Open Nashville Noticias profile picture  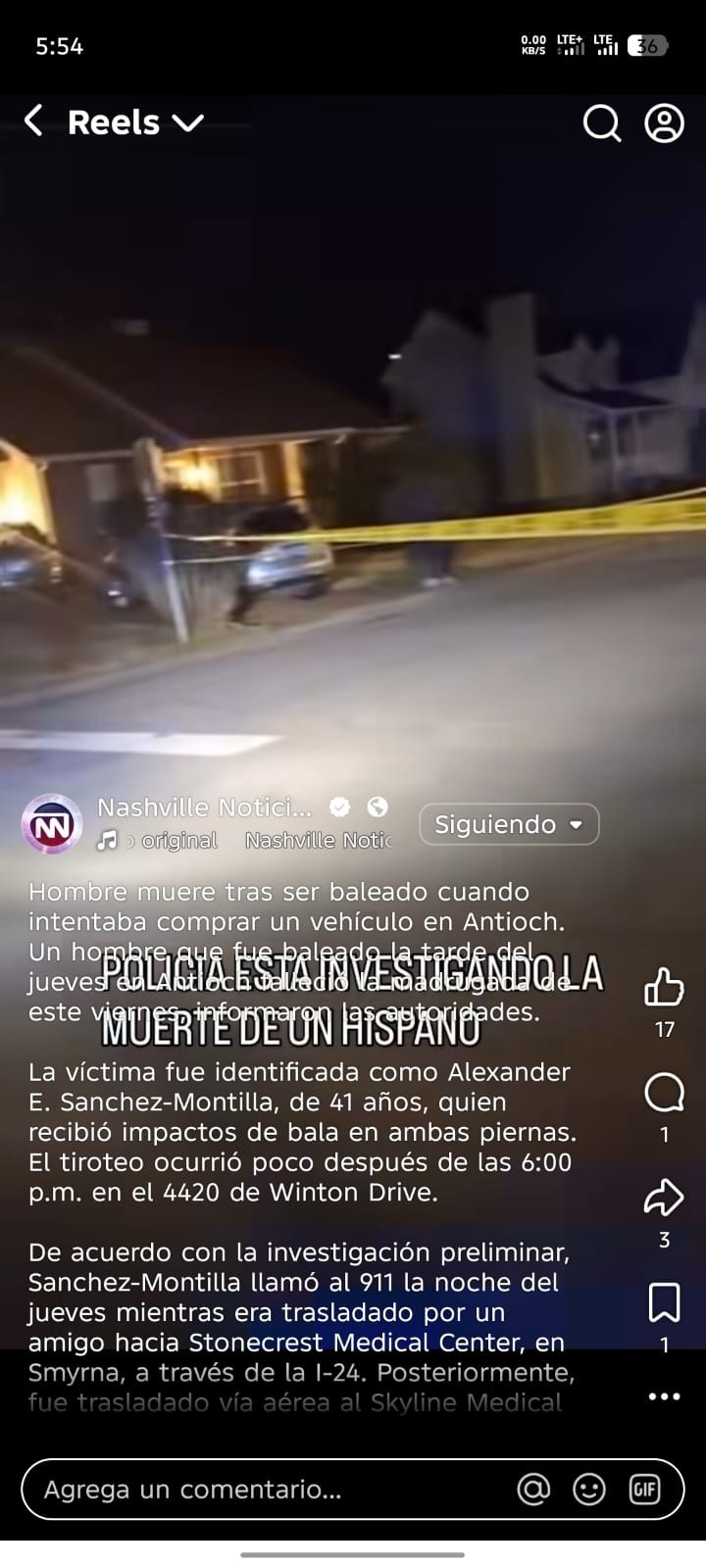pos(52,824)
